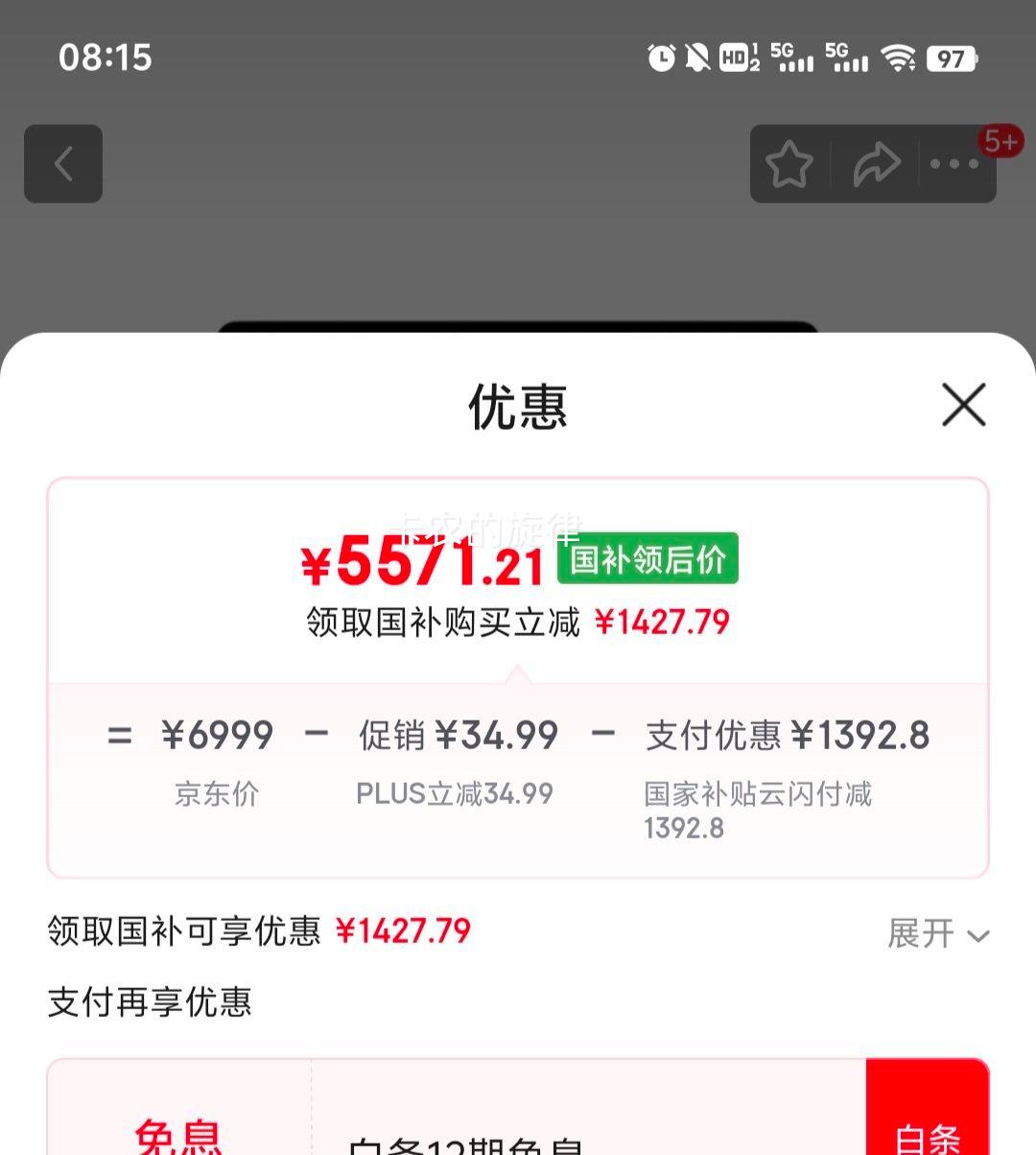Go back from the product page
This screenshot has height=1155, width=1036.
click(x=63, y=164)
